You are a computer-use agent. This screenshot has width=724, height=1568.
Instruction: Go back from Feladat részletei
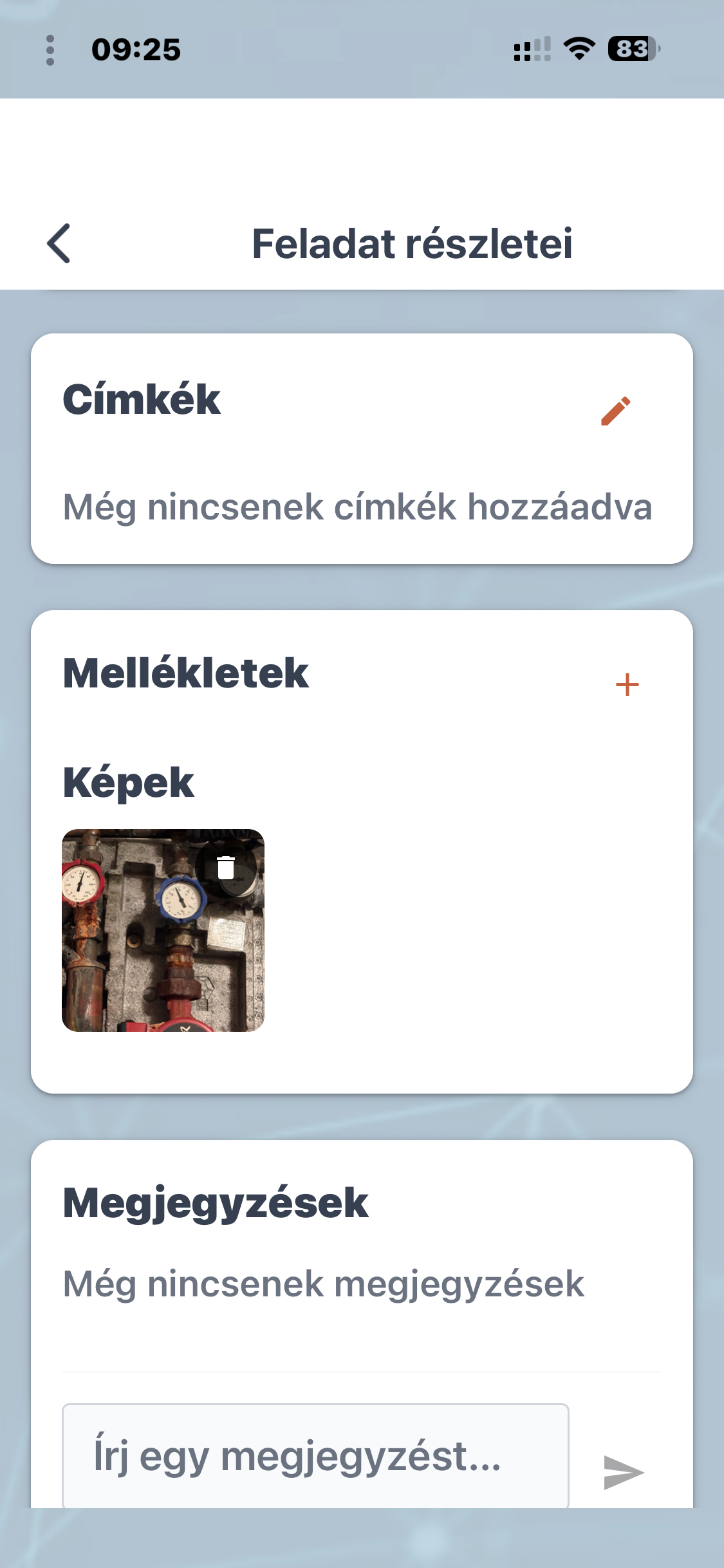59,244
